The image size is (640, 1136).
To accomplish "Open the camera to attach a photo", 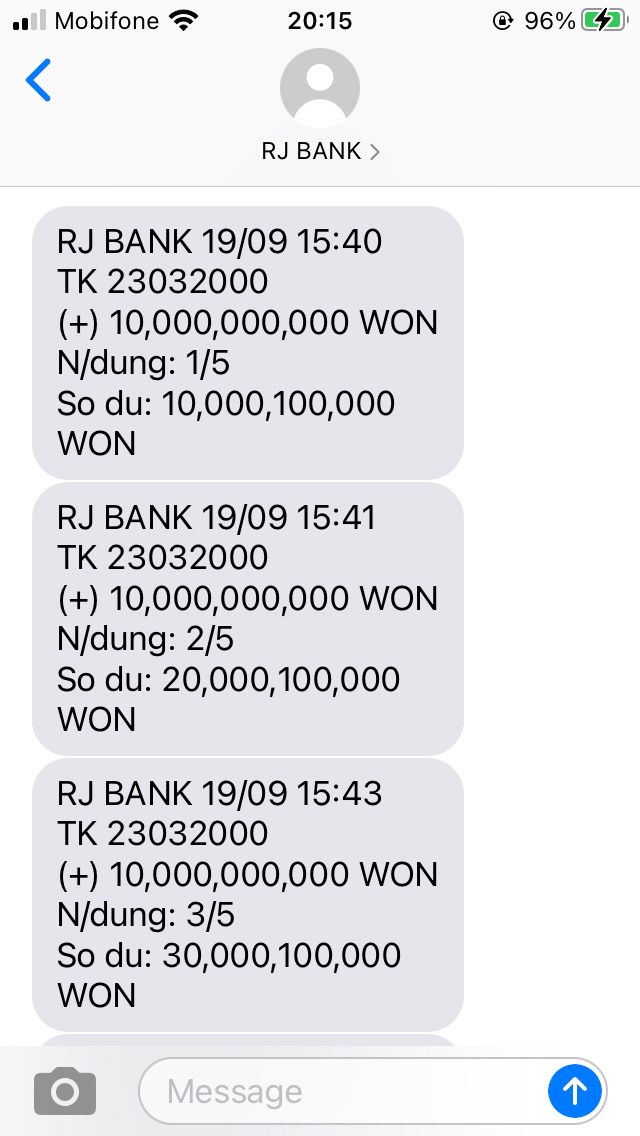I will pos(65,1091).
